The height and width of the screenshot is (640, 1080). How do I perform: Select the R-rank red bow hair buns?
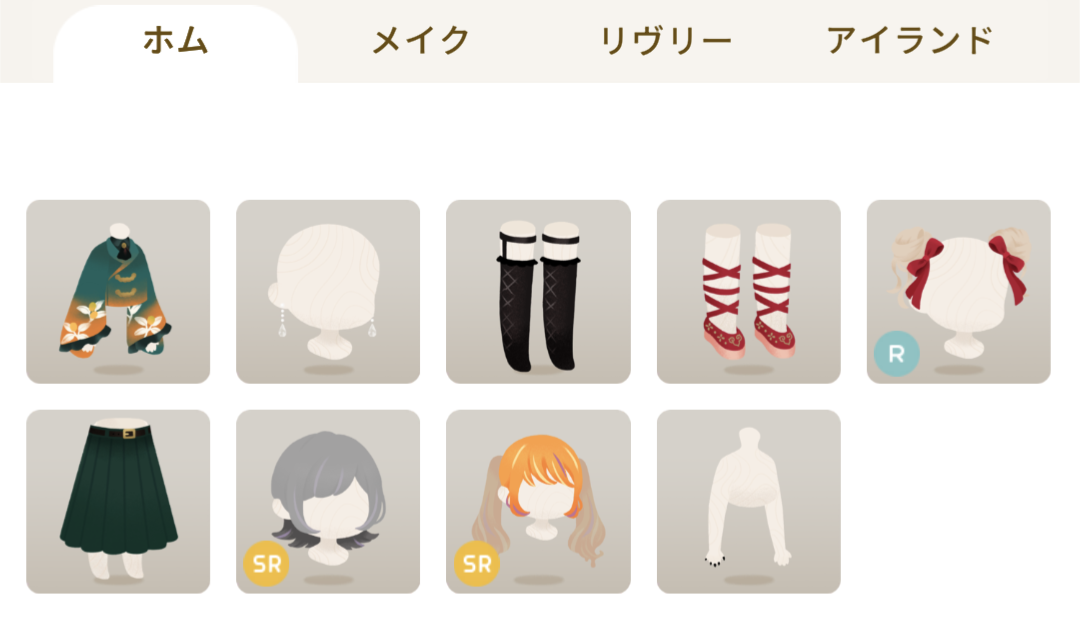pos(958,291)
